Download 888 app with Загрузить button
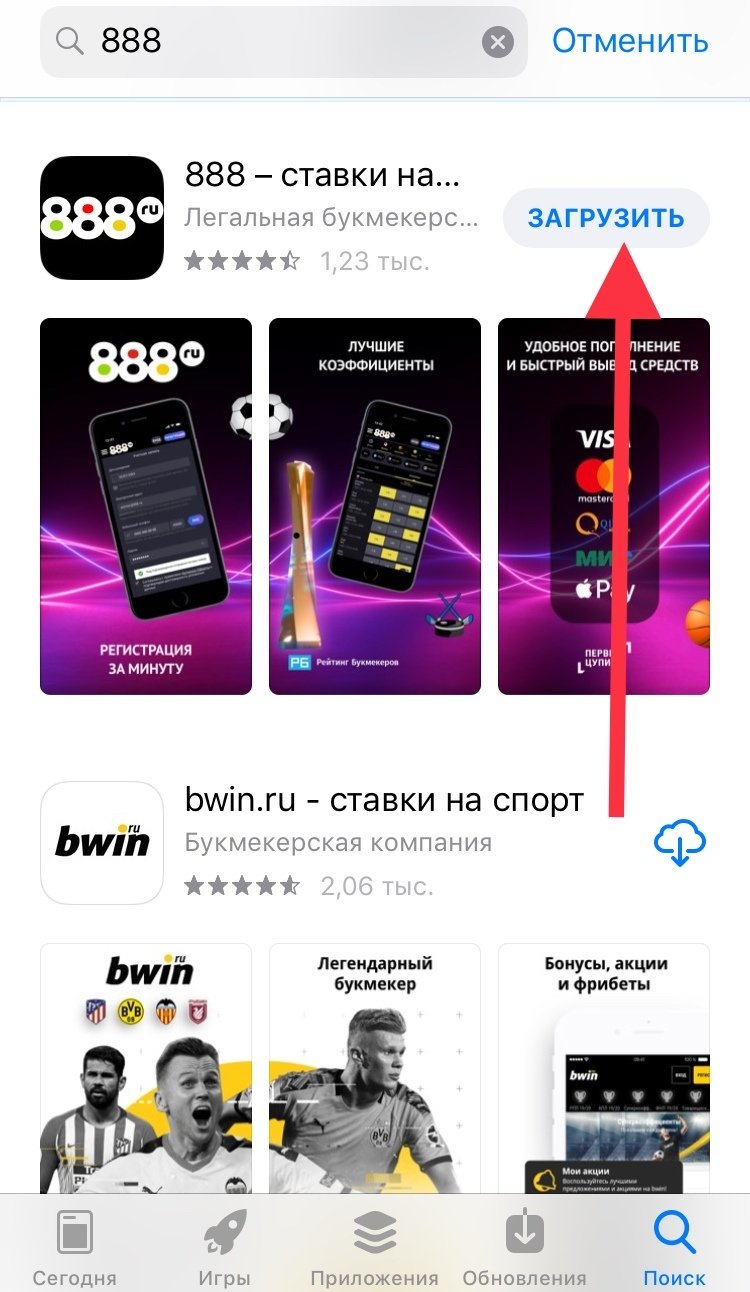The image size is (750, 1292). point(606,218)
